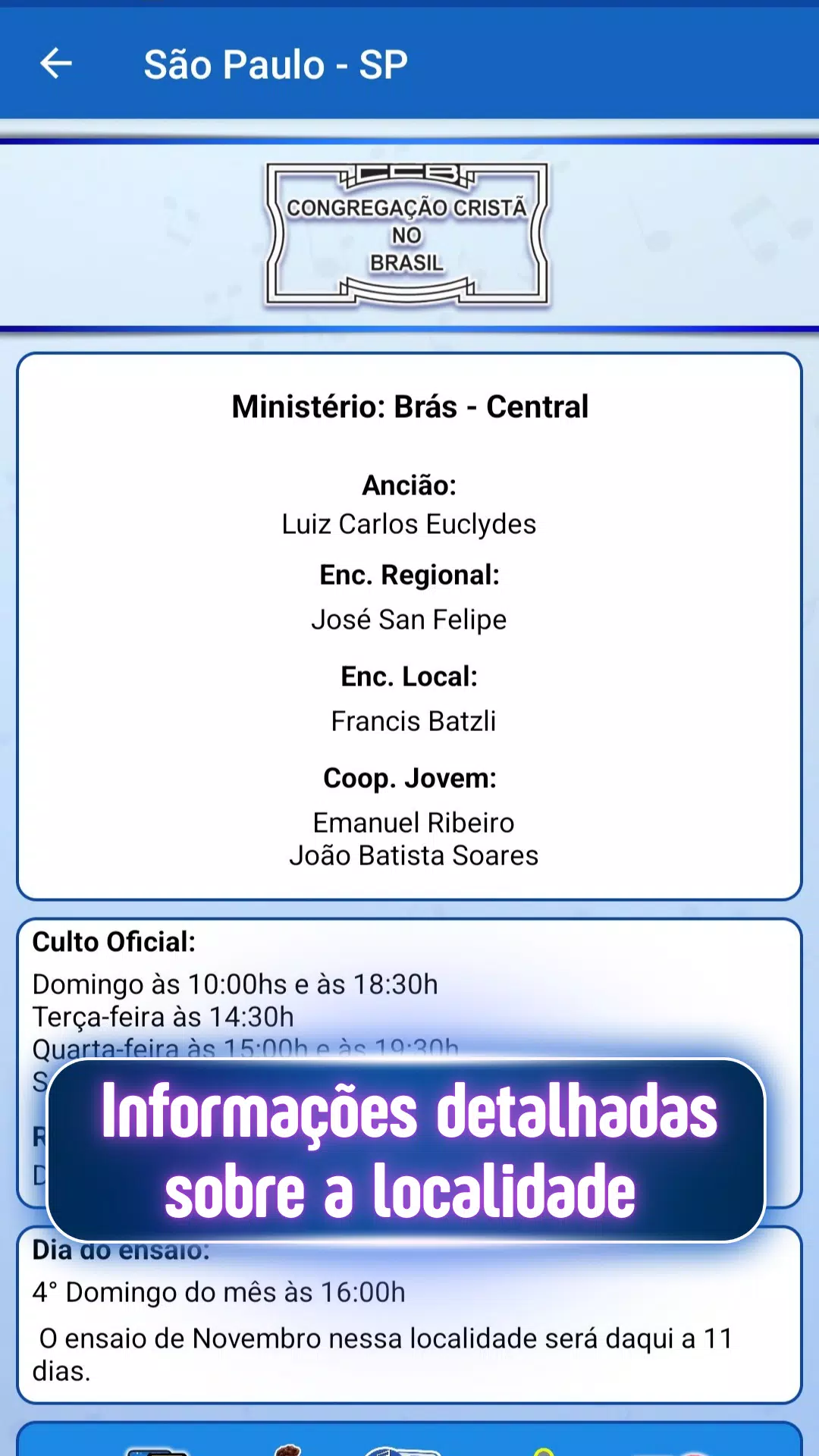Go back from São Paulo - SP
819x1456 pixels.
[56, 63]
